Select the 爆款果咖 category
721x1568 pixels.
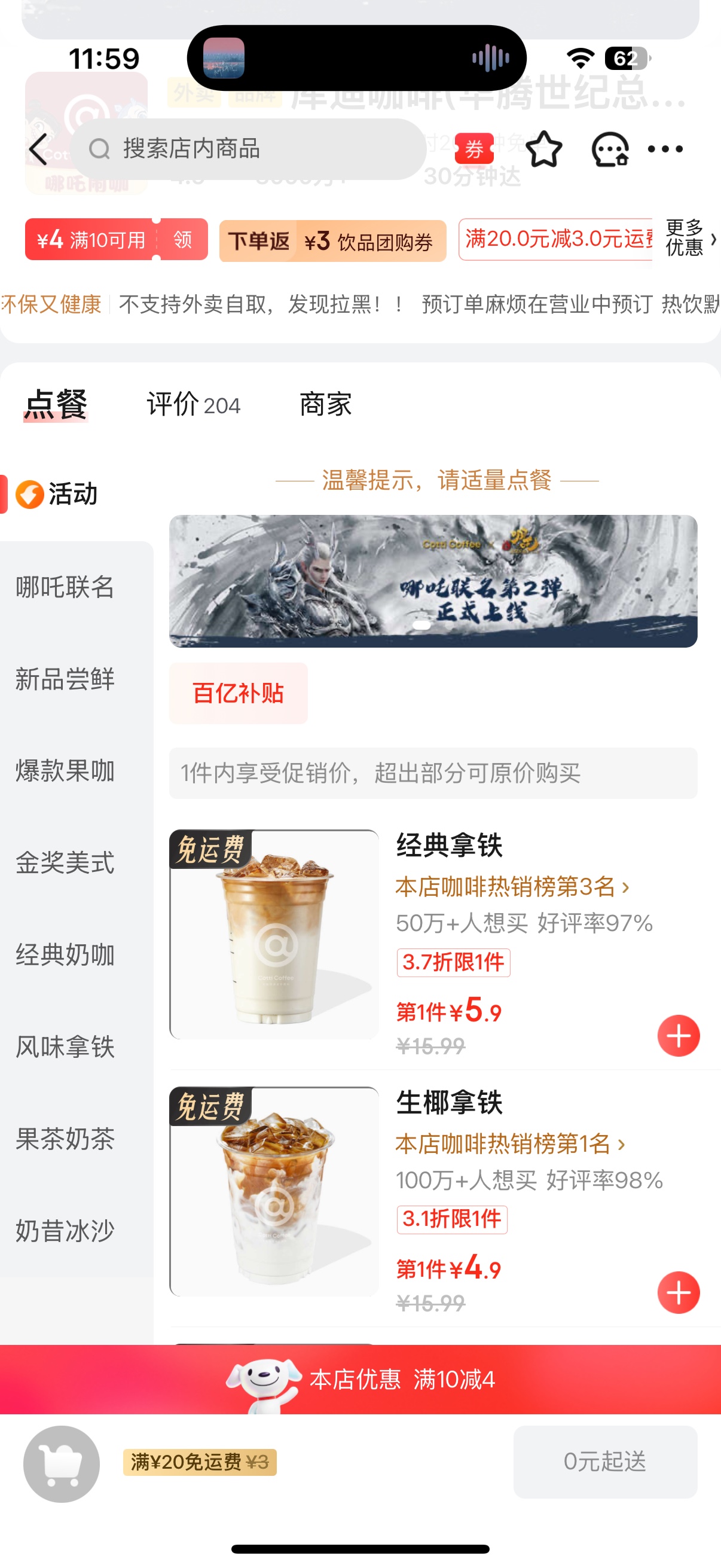click(x=65, y=771)
